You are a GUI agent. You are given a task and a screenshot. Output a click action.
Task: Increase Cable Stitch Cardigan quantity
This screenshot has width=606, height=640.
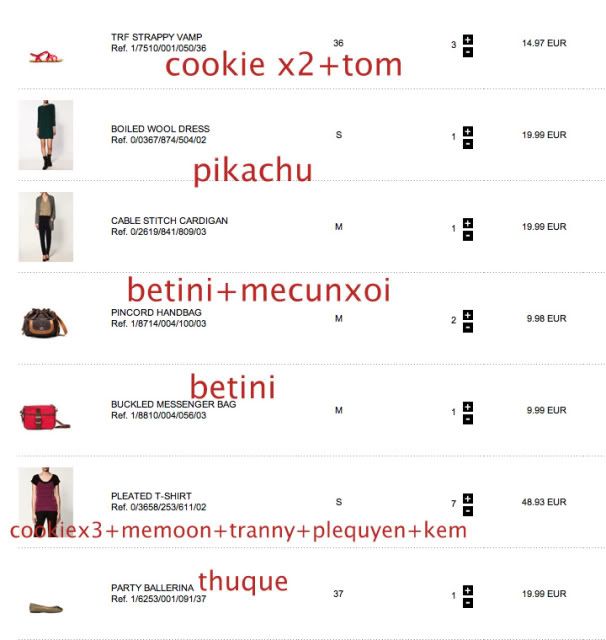click(468, 223)
